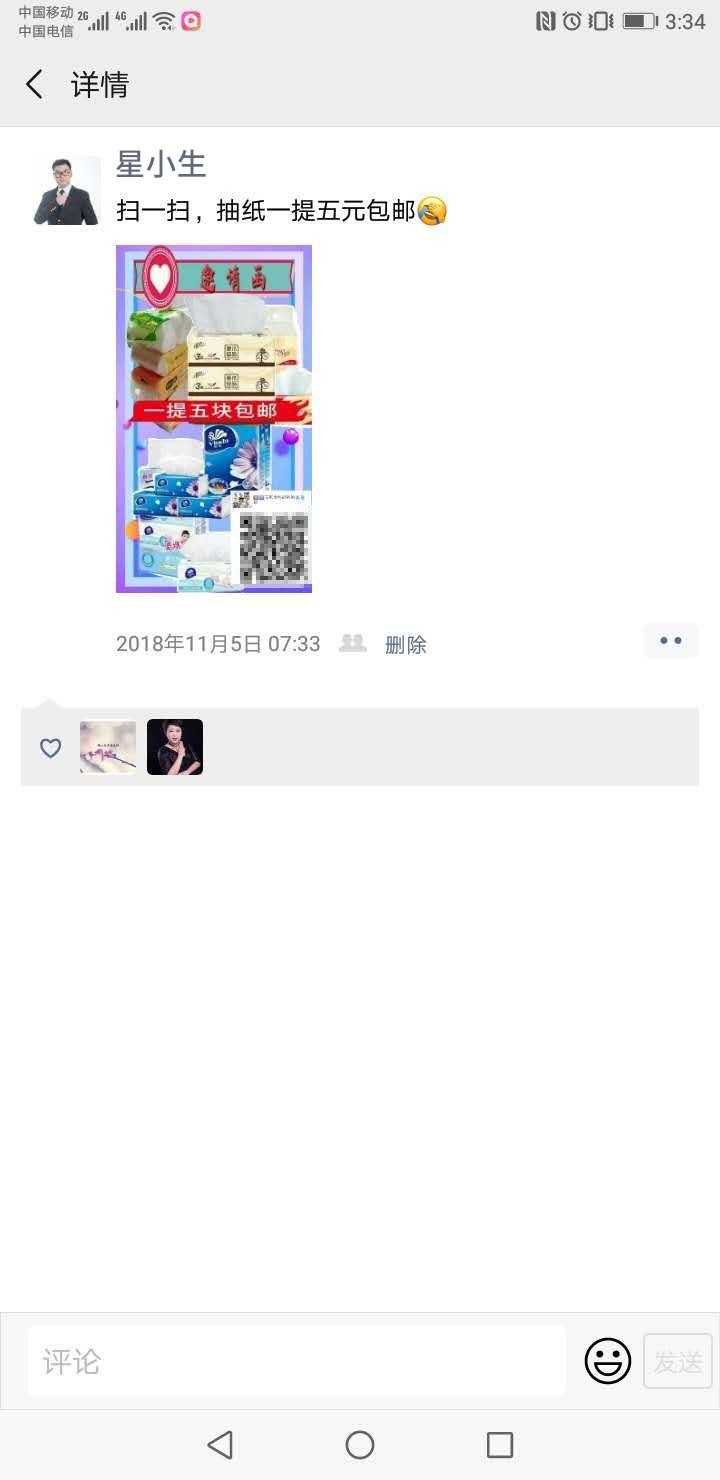Open the two-dot like and comment menu
The width and height of the screenshot is (720, 1480).
pyautogui.click(x=670, y=642)
